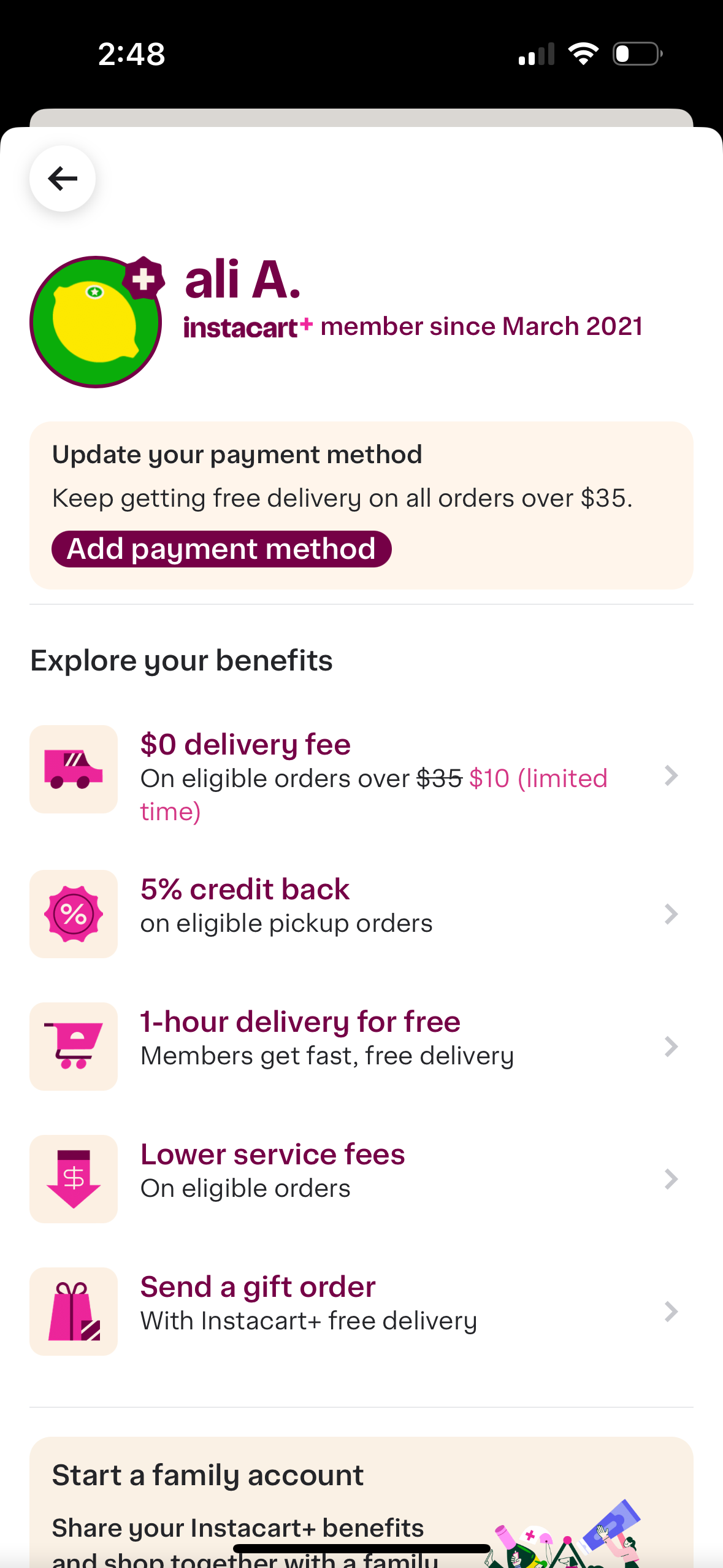This screenshot has width=723, height=1568.
Task: Click the Wi-Fi icon in the status bar
Action: 583,54
